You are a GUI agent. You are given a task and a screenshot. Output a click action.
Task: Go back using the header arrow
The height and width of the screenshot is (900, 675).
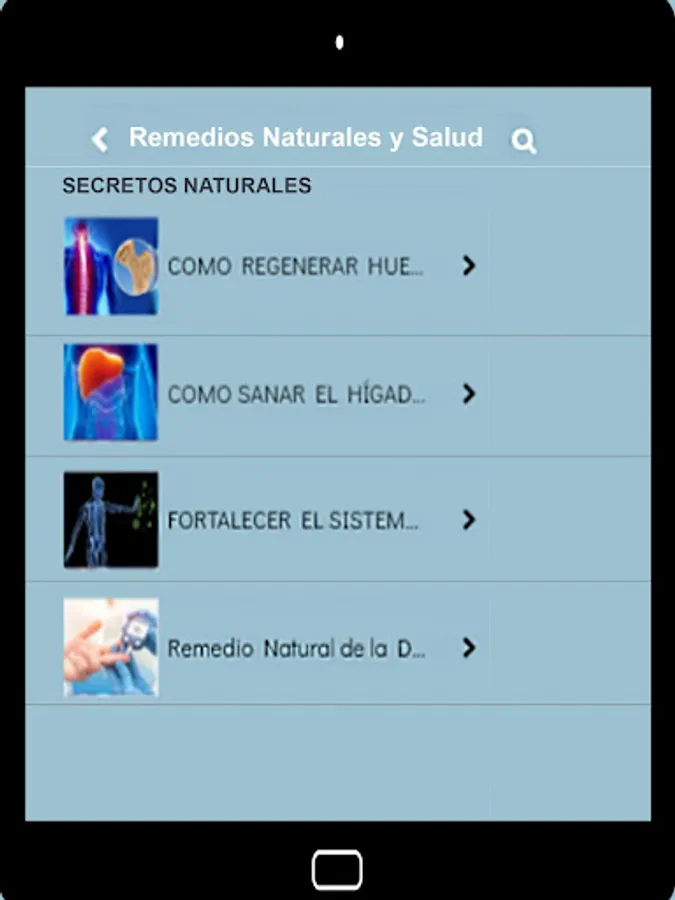[100, 139]
